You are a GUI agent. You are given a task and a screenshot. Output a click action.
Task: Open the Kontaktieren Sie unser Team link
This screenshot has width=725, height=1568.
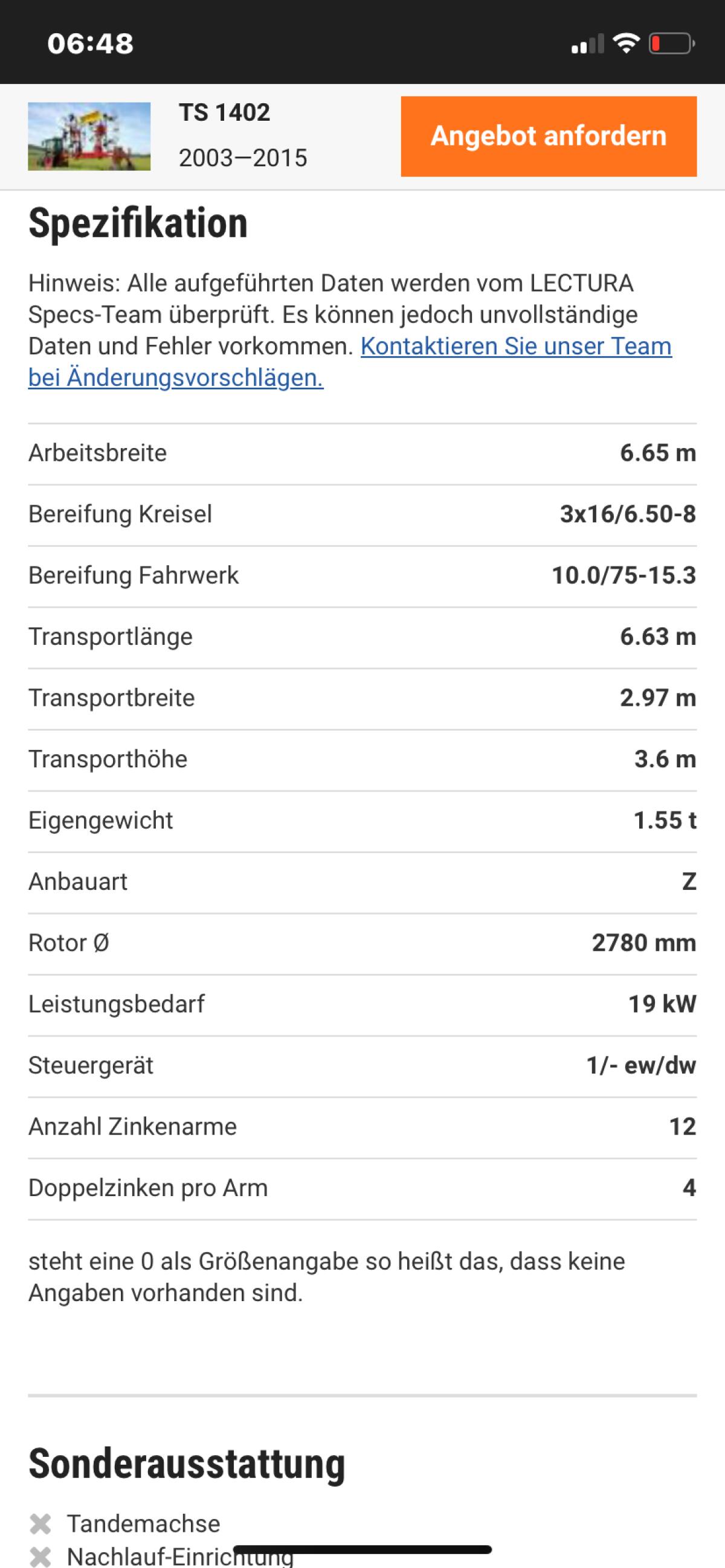coord(515,348)
